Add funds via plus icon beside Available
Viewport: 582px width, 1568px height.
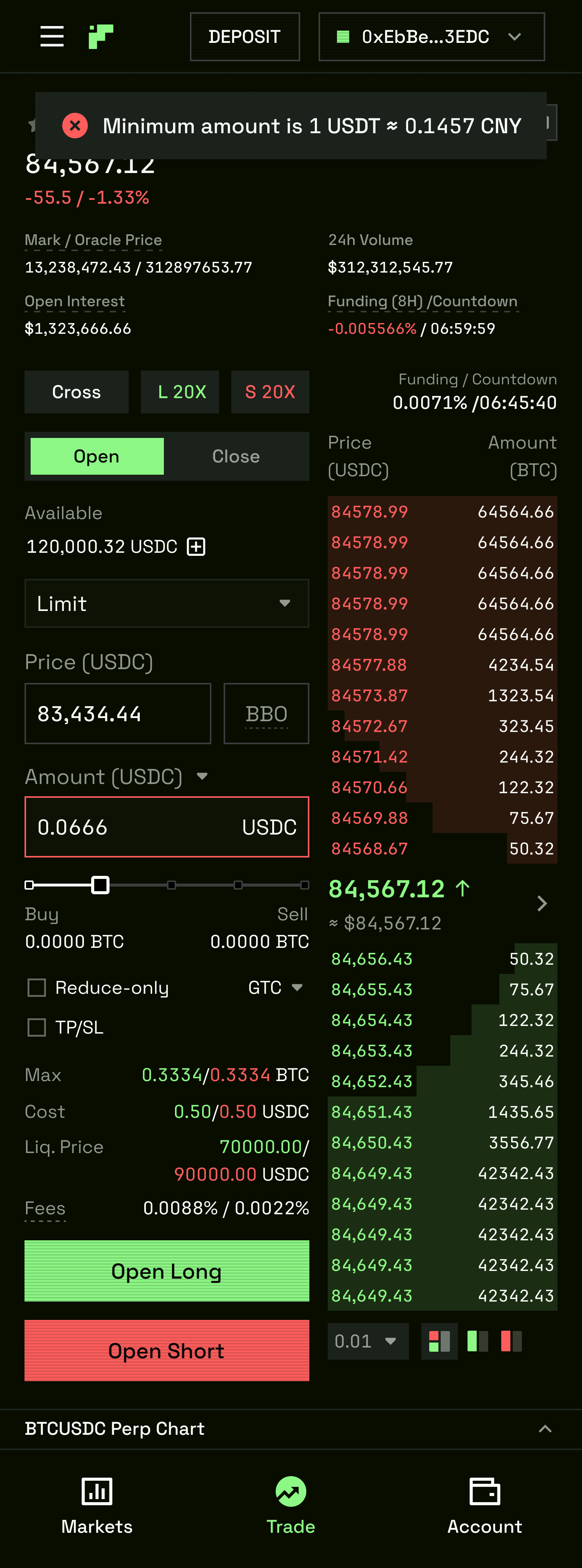click(x=196, y=547)
